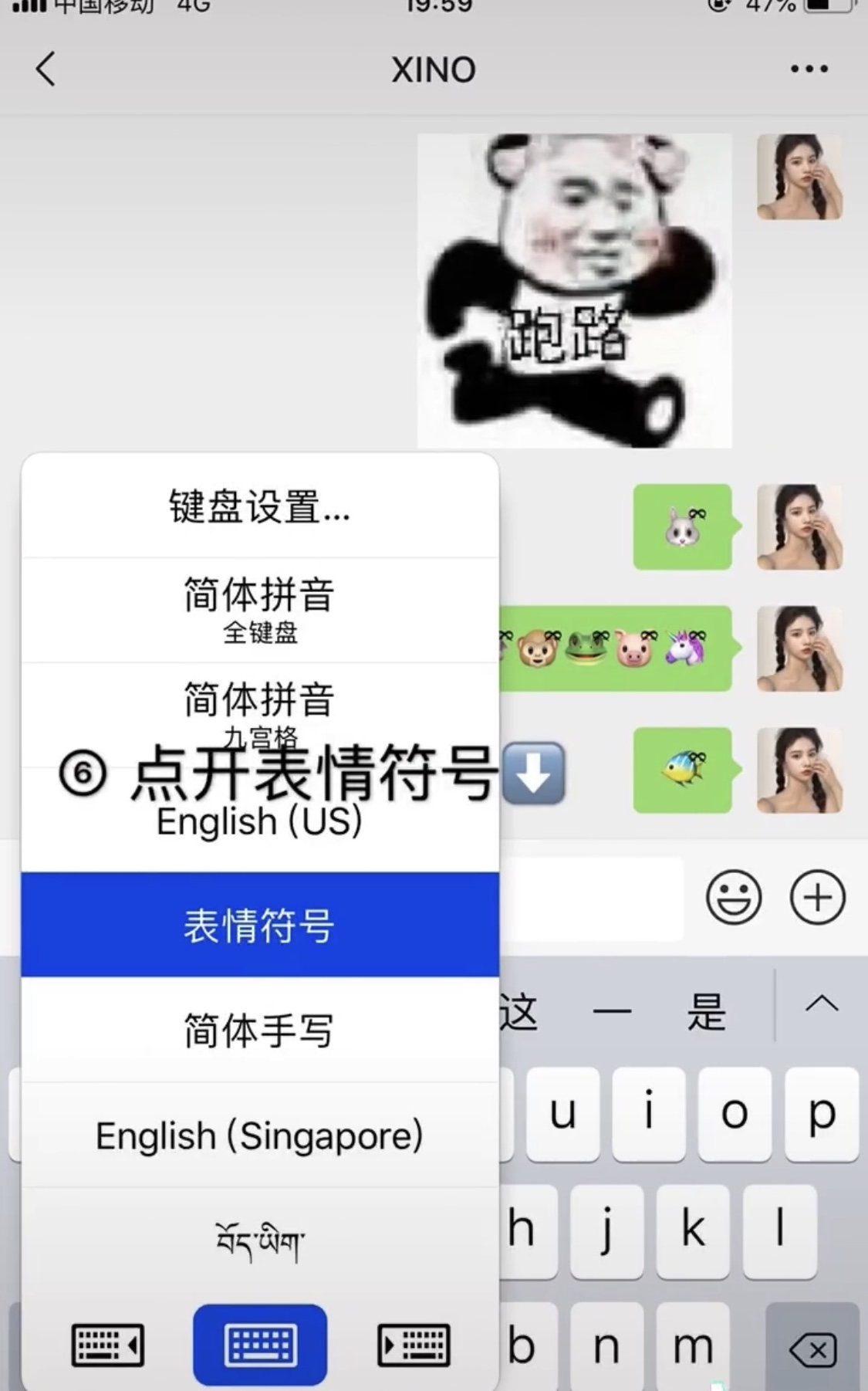Switch to English (US) keyboard
This screenshot has width=868, height=1391.
(x=259, y=818)
